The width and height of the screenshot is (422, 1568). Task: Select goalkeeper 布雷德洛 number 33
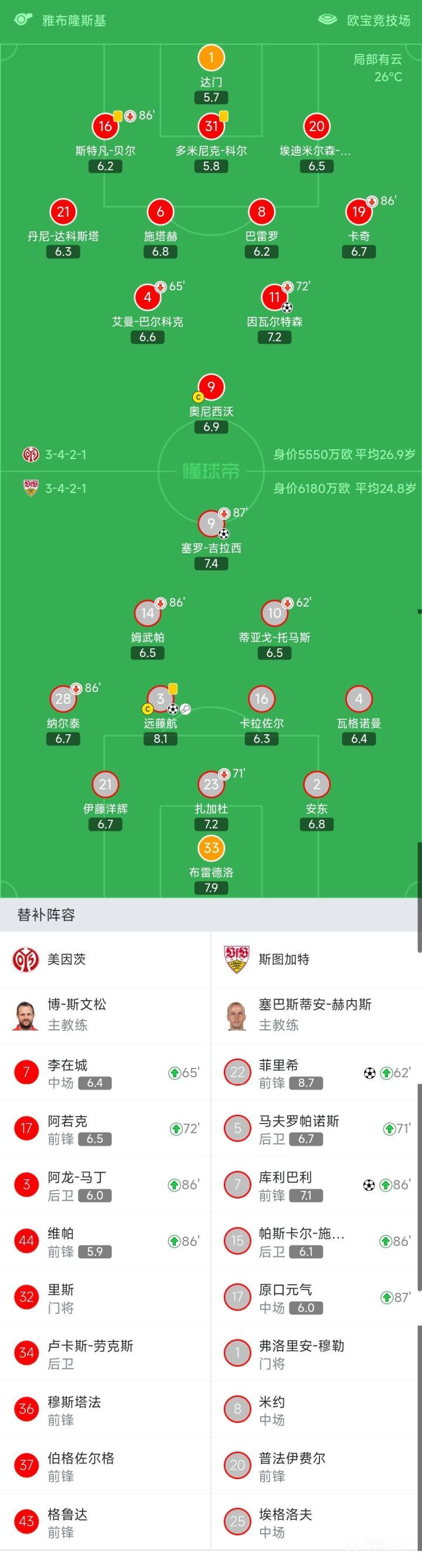(212, 864)
